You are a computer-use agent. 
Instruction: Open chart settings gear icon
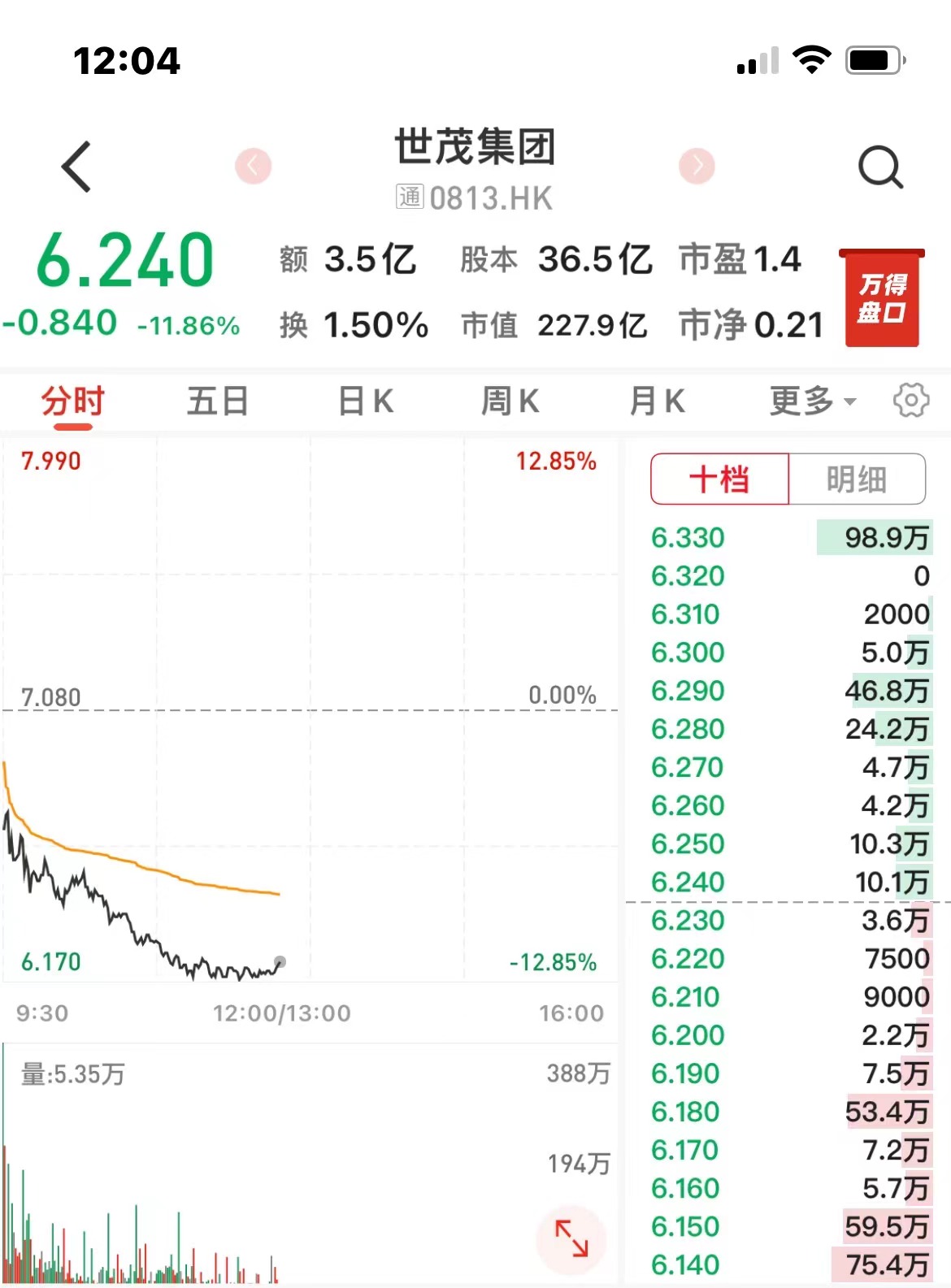[x=910, y=401]
